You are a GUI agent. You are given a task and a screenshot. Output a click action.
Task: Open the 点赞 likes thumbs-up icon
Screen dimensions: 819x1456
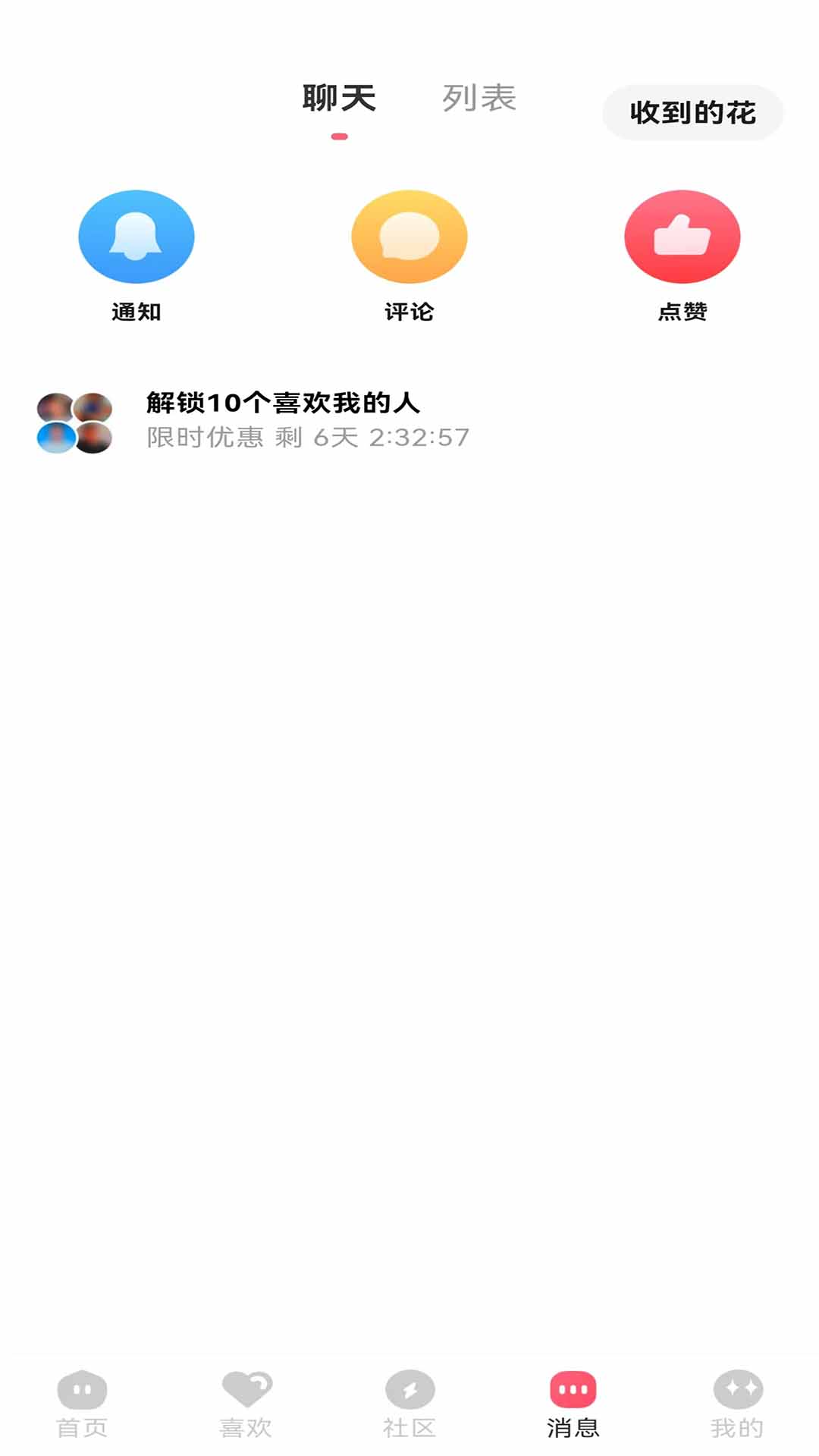682,236
